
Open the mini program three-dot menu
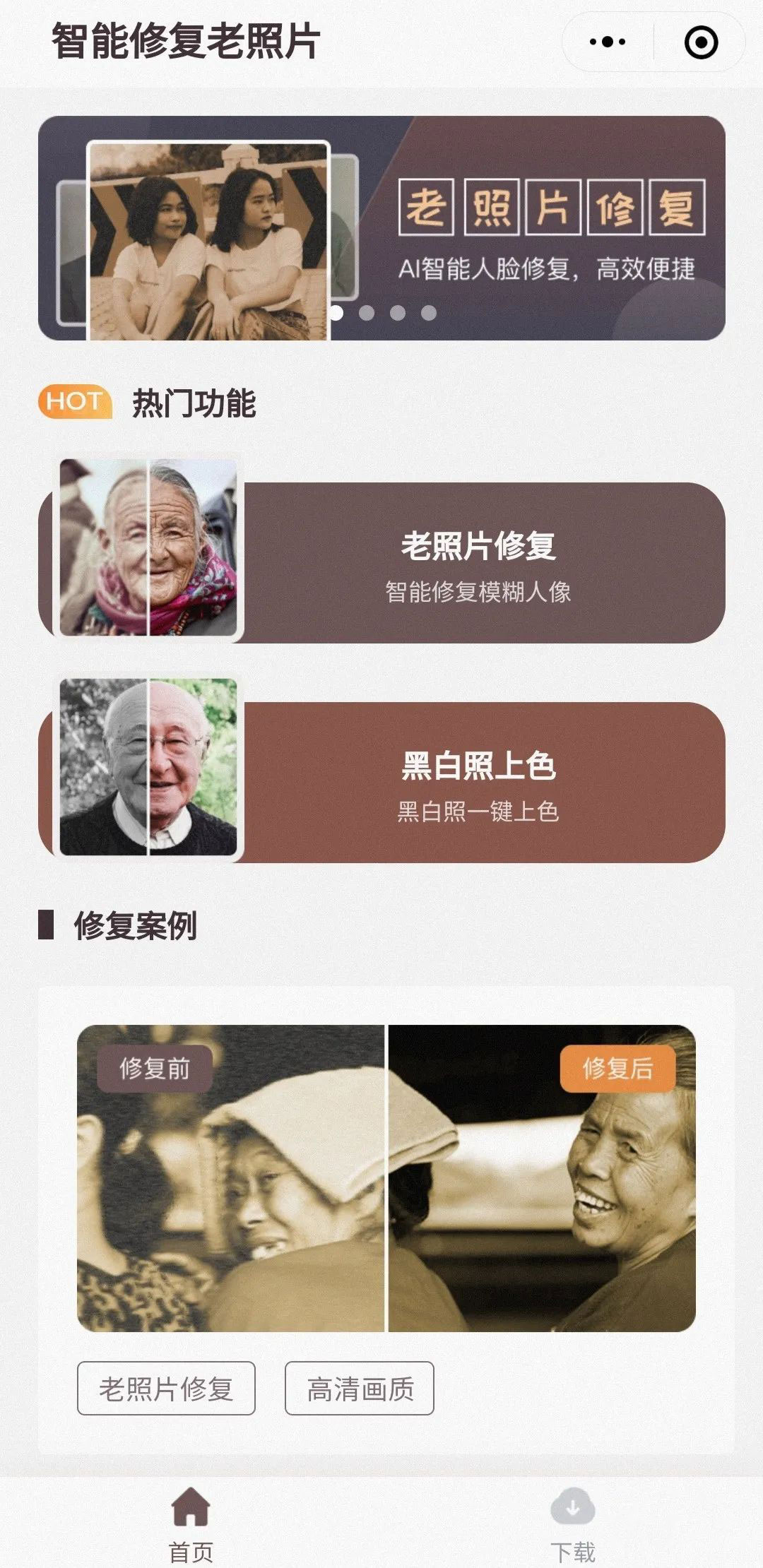tap(607, 42)
